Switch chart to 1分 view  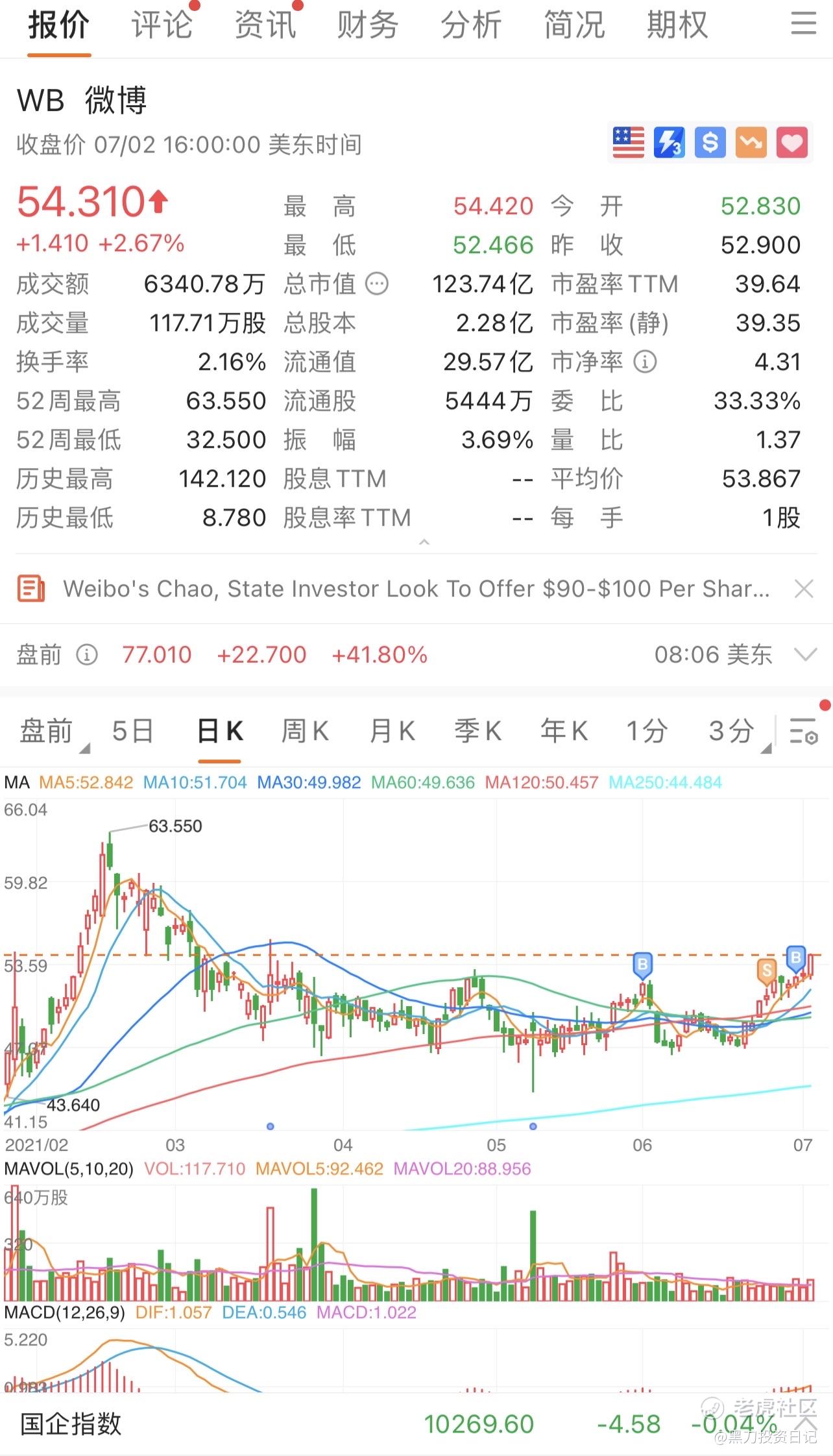pyautogui.click(x=646, y=732)
